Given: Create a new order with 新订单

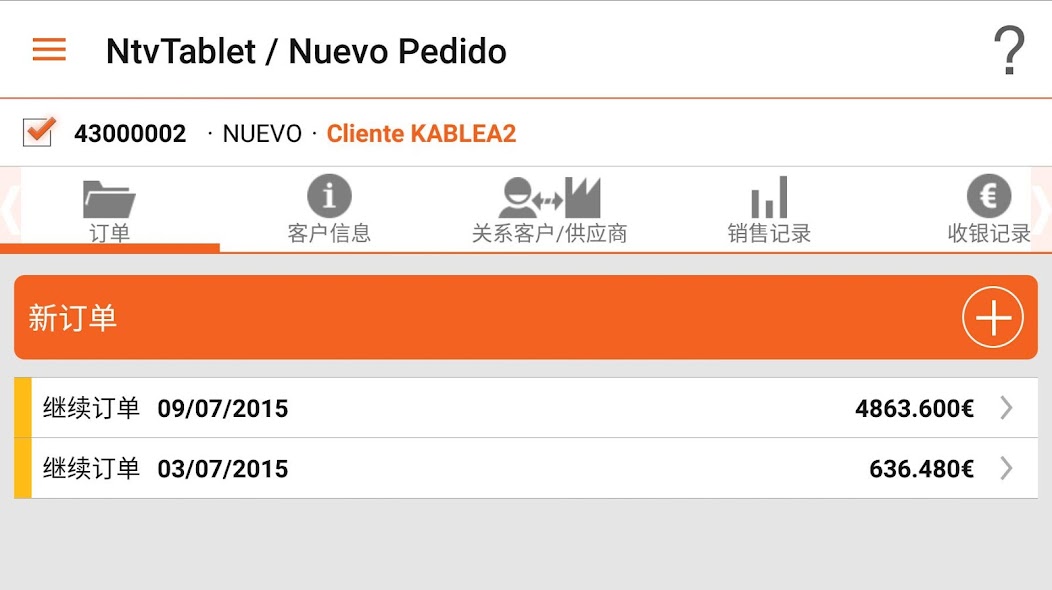Looking at the screenshot, I should pos(525,318).
